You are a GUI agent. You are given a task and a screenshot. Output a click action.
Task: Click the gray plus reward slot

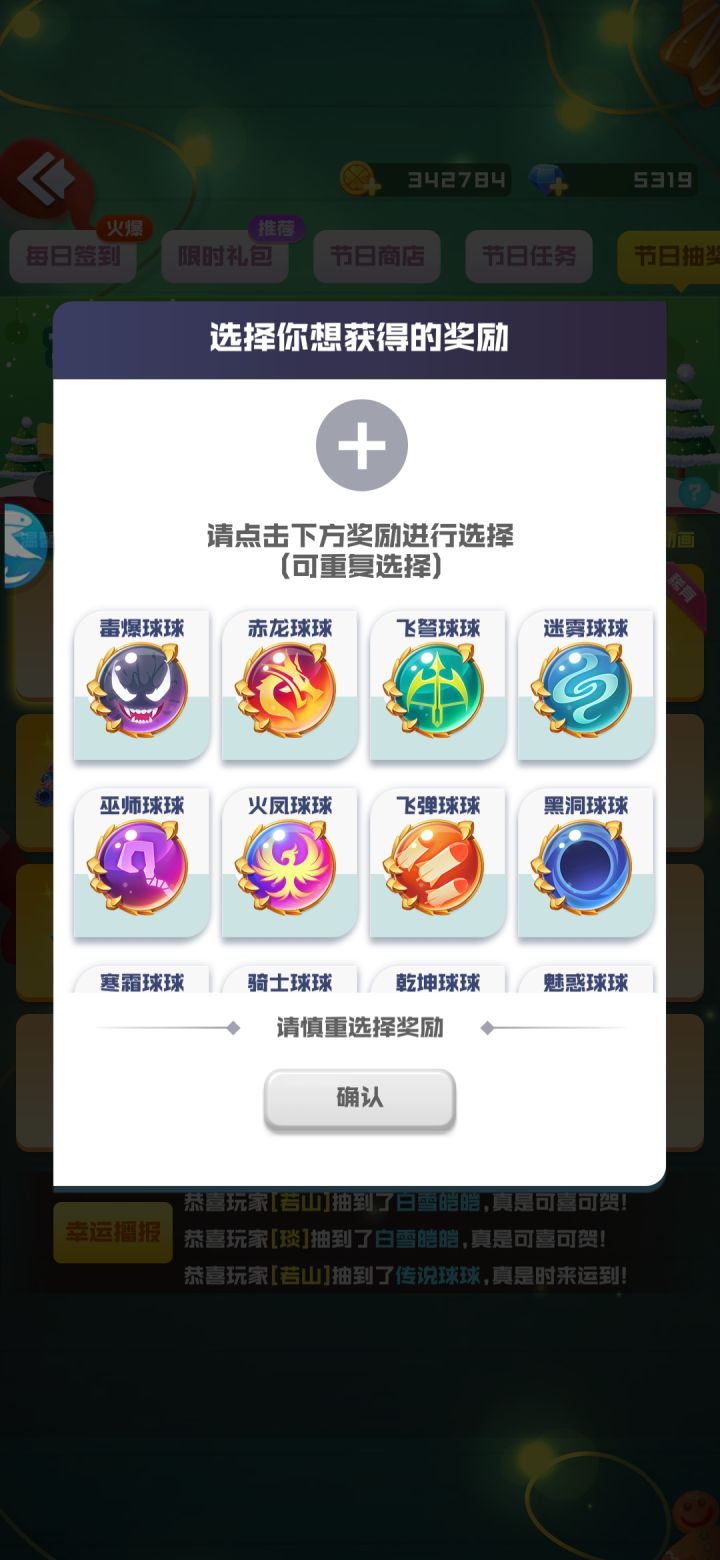coord(361,446)
